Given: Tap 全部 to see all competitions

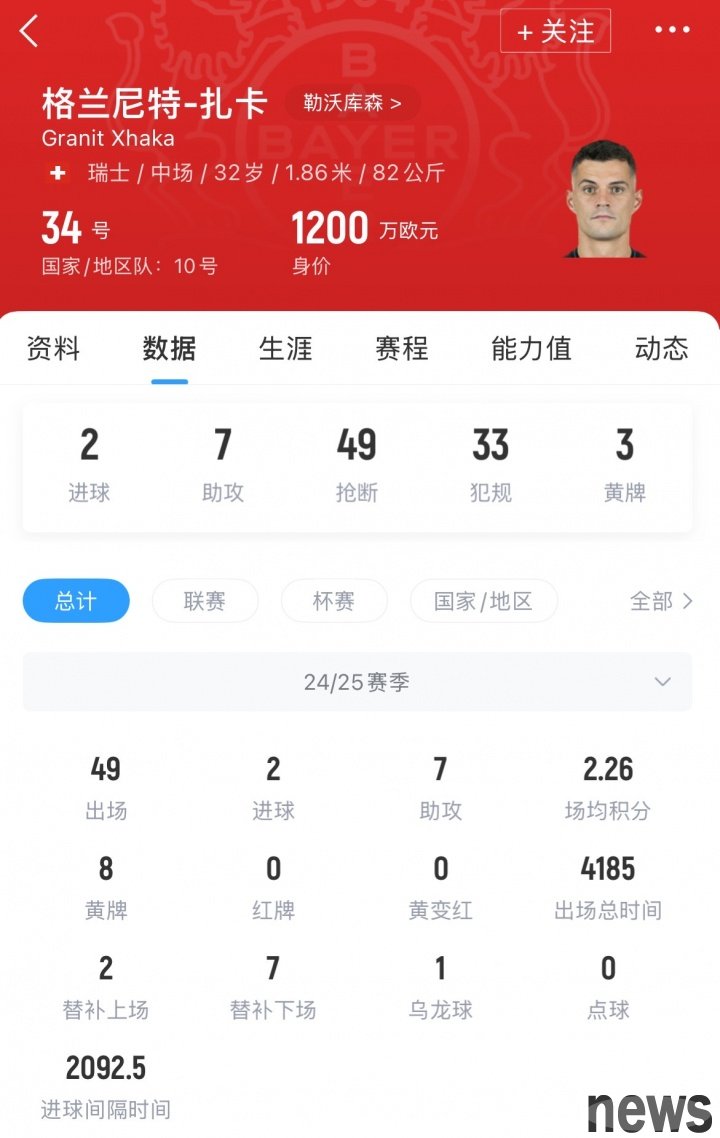Looking at the screenshot, I should 661,601.
